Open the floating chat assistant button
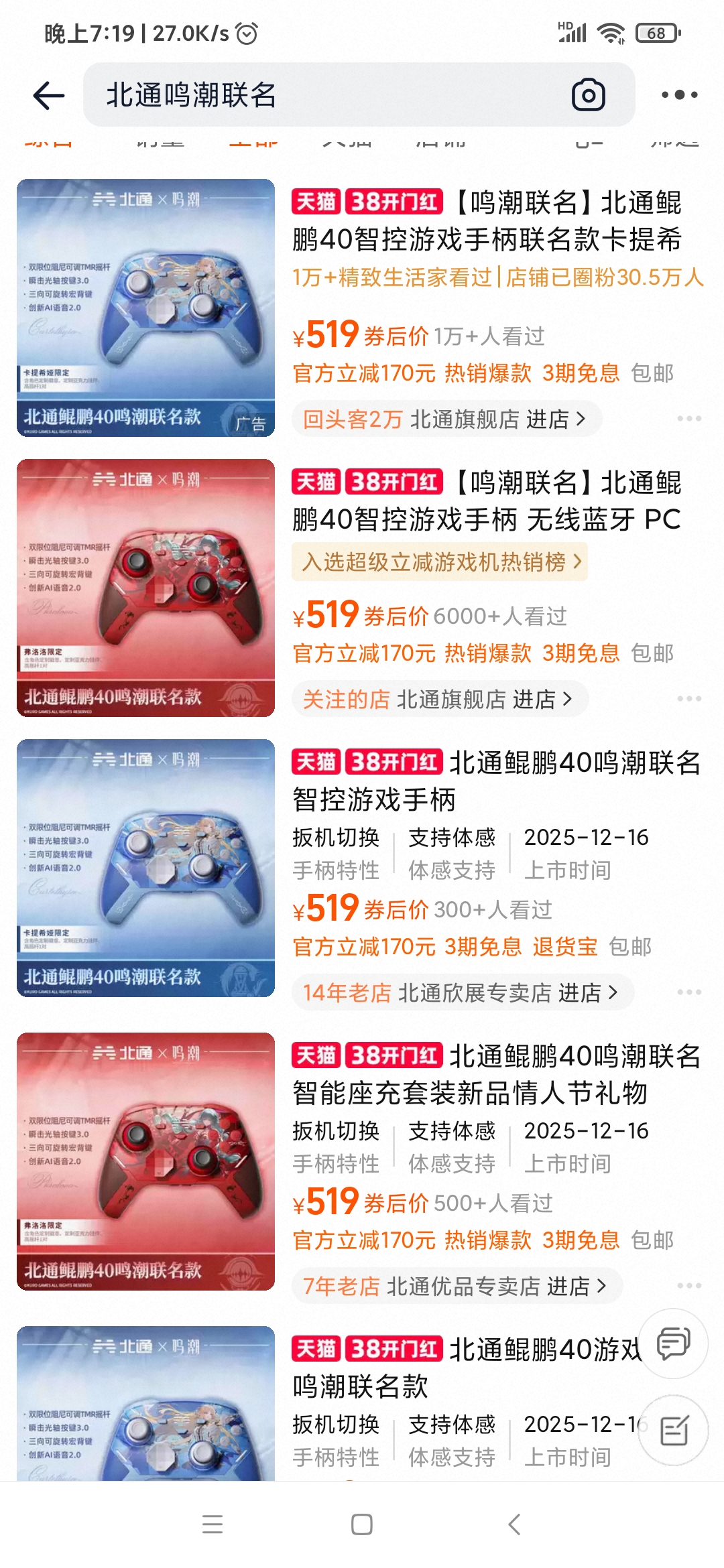Viewport: 724px width, 1568px height. (673, 1344)
